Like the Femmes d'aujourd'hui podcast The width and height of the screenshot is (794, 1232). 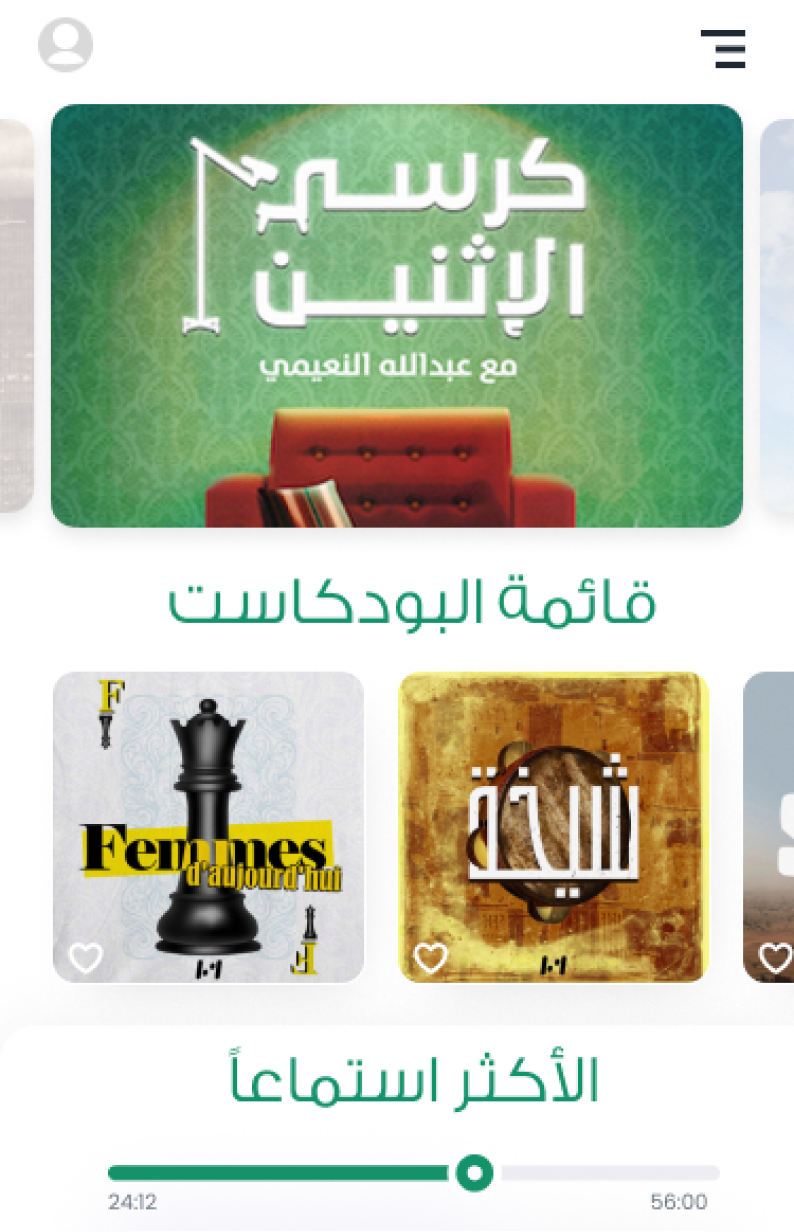click(x=86, y=958)
